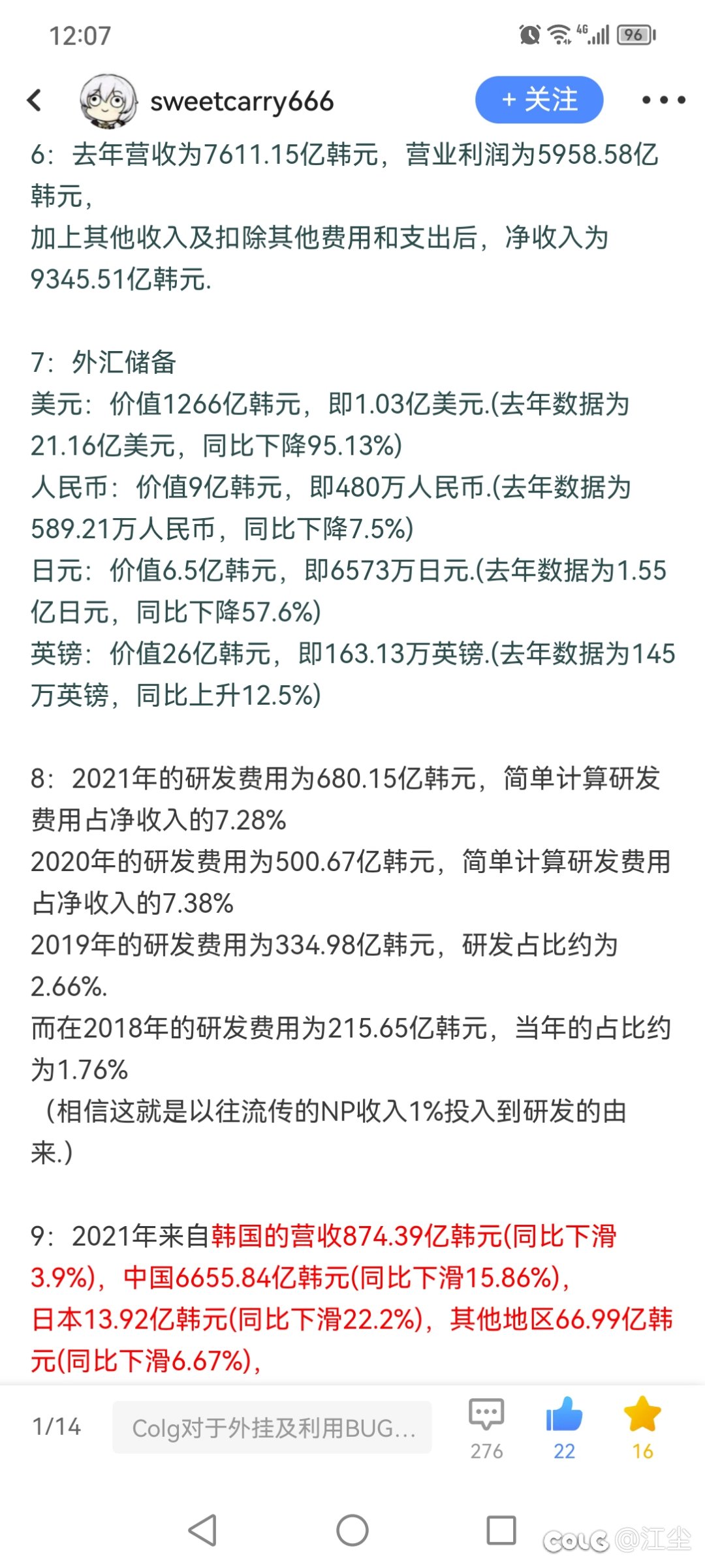The image size is (705, 1568).
Task: Open sweetcarry666's profile avatar
Action: click(x=108, y=100)
